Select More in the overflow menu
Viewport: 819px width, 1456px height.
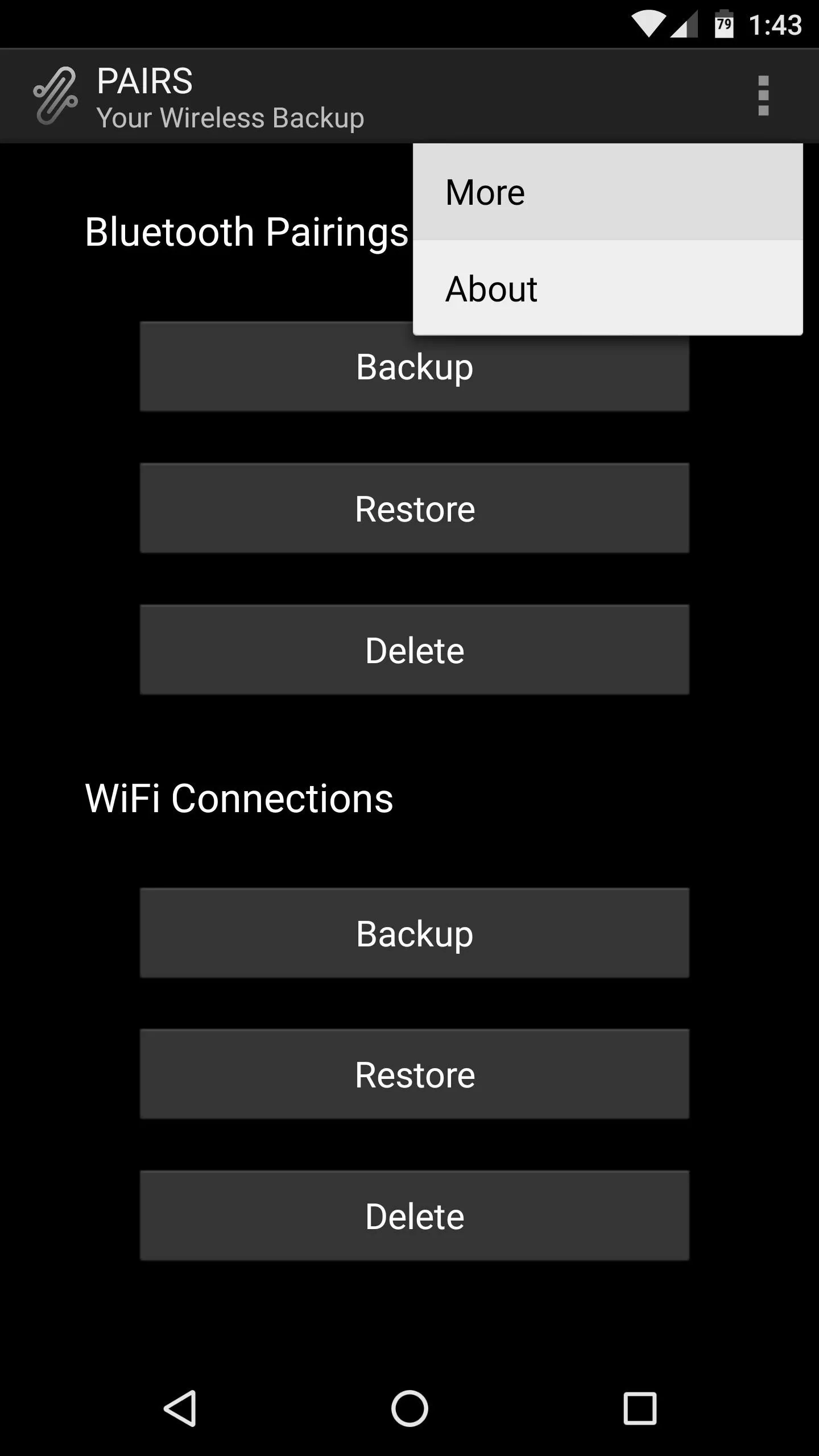(607, 192)
